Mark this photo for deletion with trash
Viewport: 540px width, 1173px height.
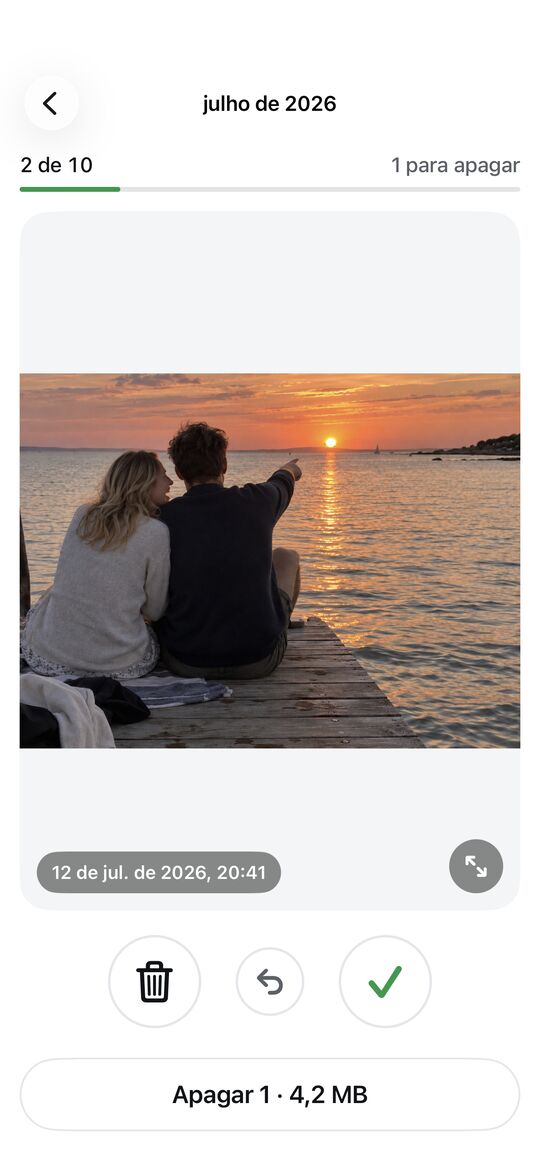pyautogui.click(x=155, y=981)
